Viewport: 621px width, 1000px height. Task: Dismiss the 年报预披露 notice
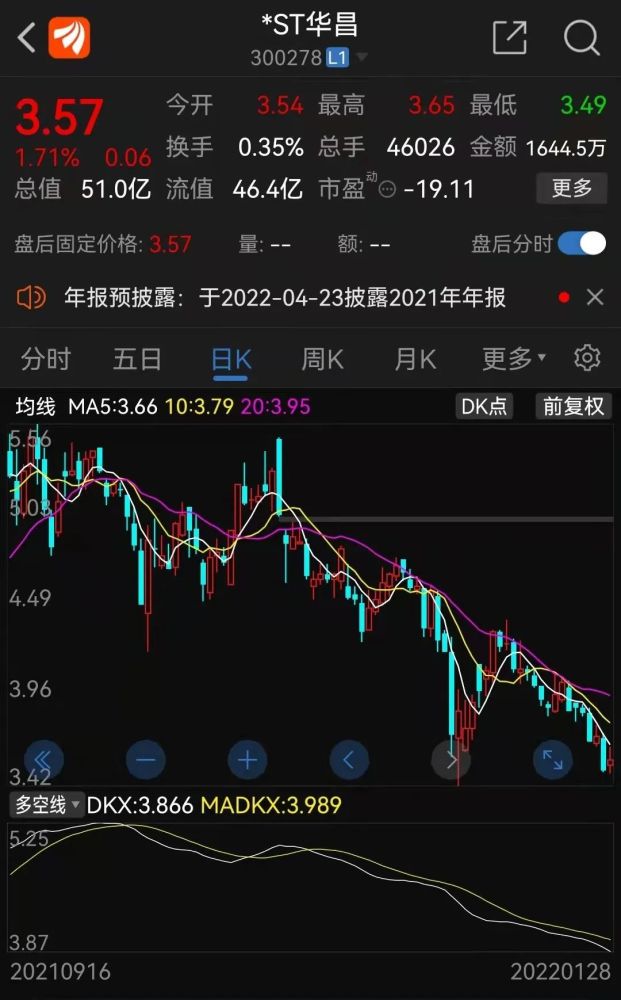point(595,297)
